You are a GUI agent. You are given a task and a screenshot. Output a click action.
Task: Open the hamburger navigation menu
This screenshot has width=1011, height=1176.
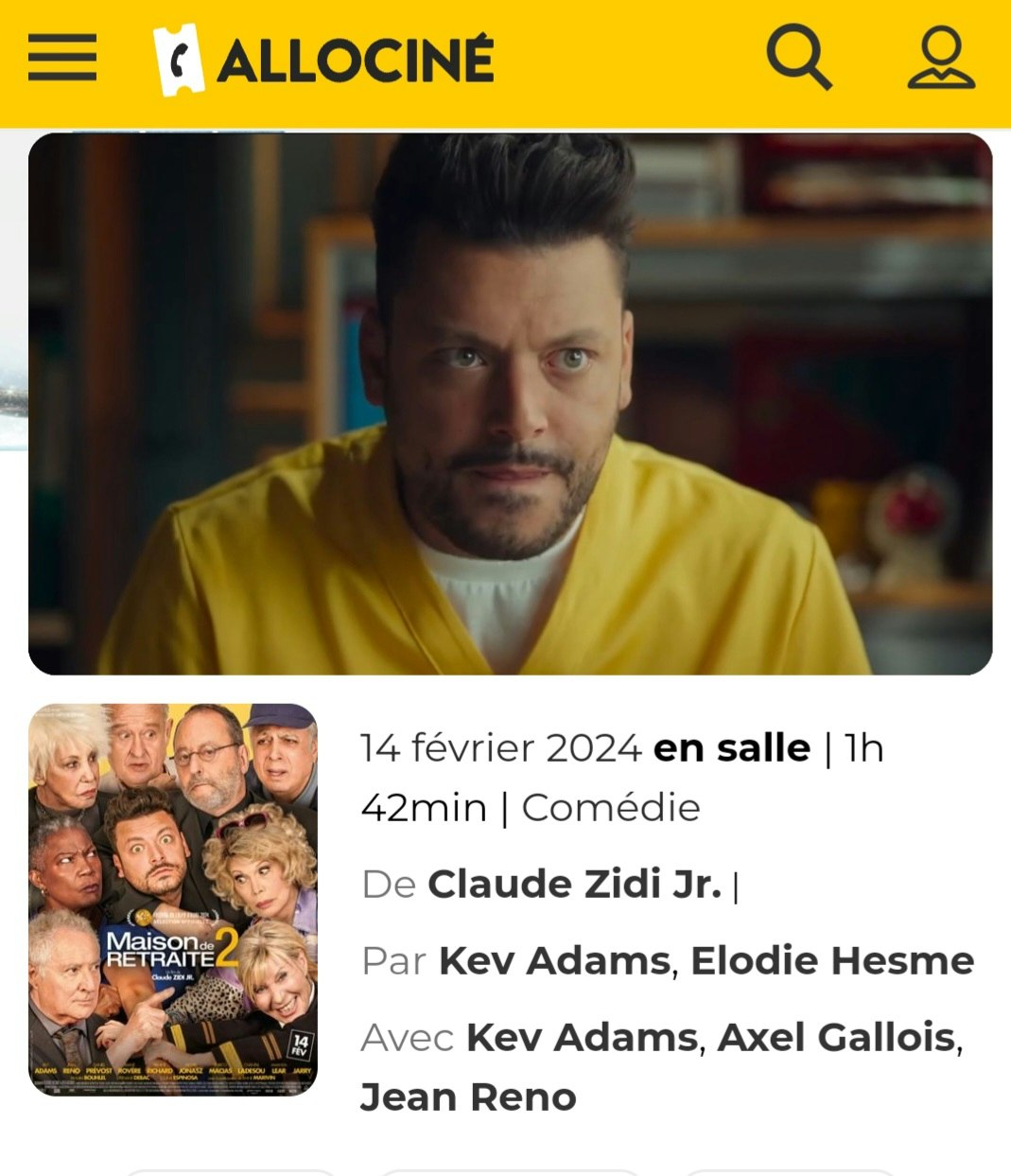tap(62, 58)
